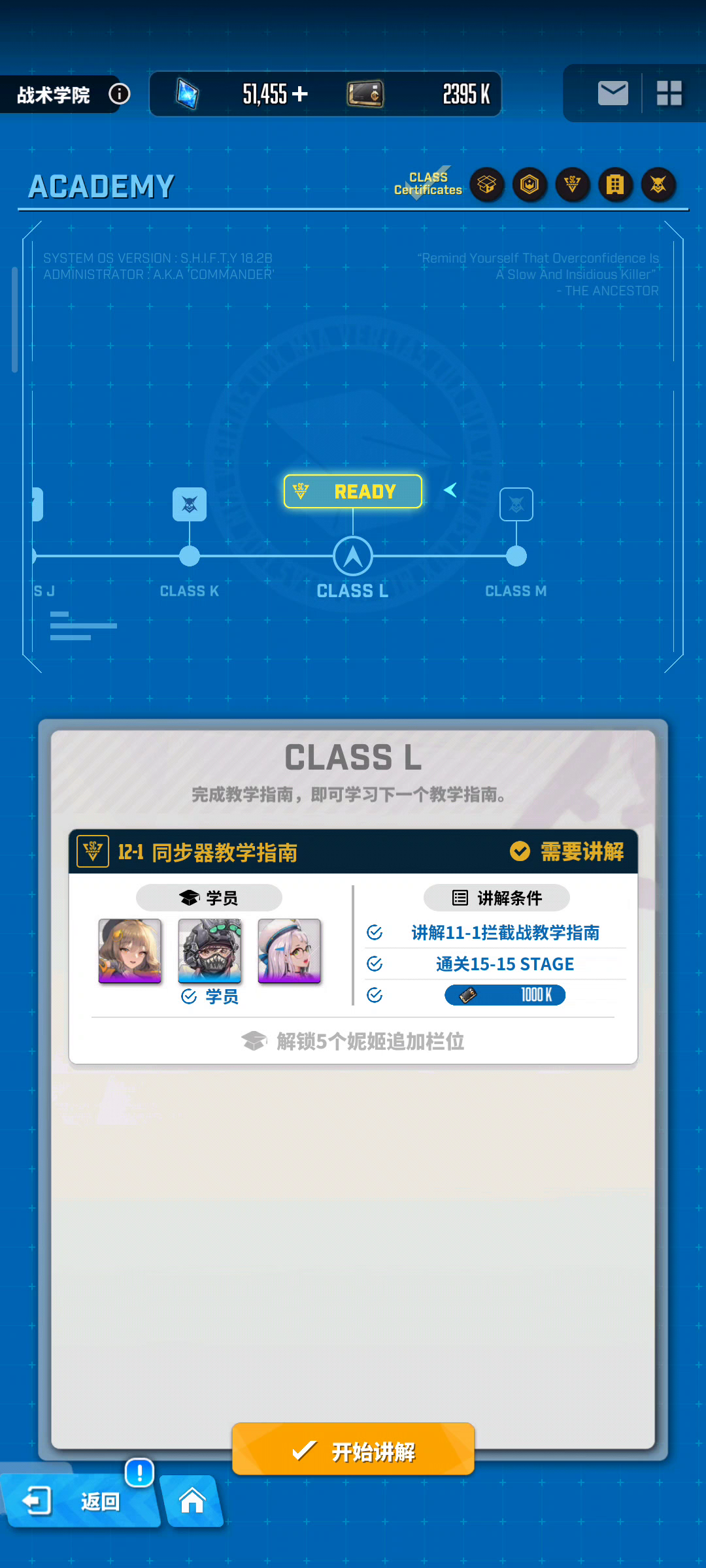Open the grid menu icon
Image resolution: width=706 pixels, height=1568 pixels.
click(669, 93)
